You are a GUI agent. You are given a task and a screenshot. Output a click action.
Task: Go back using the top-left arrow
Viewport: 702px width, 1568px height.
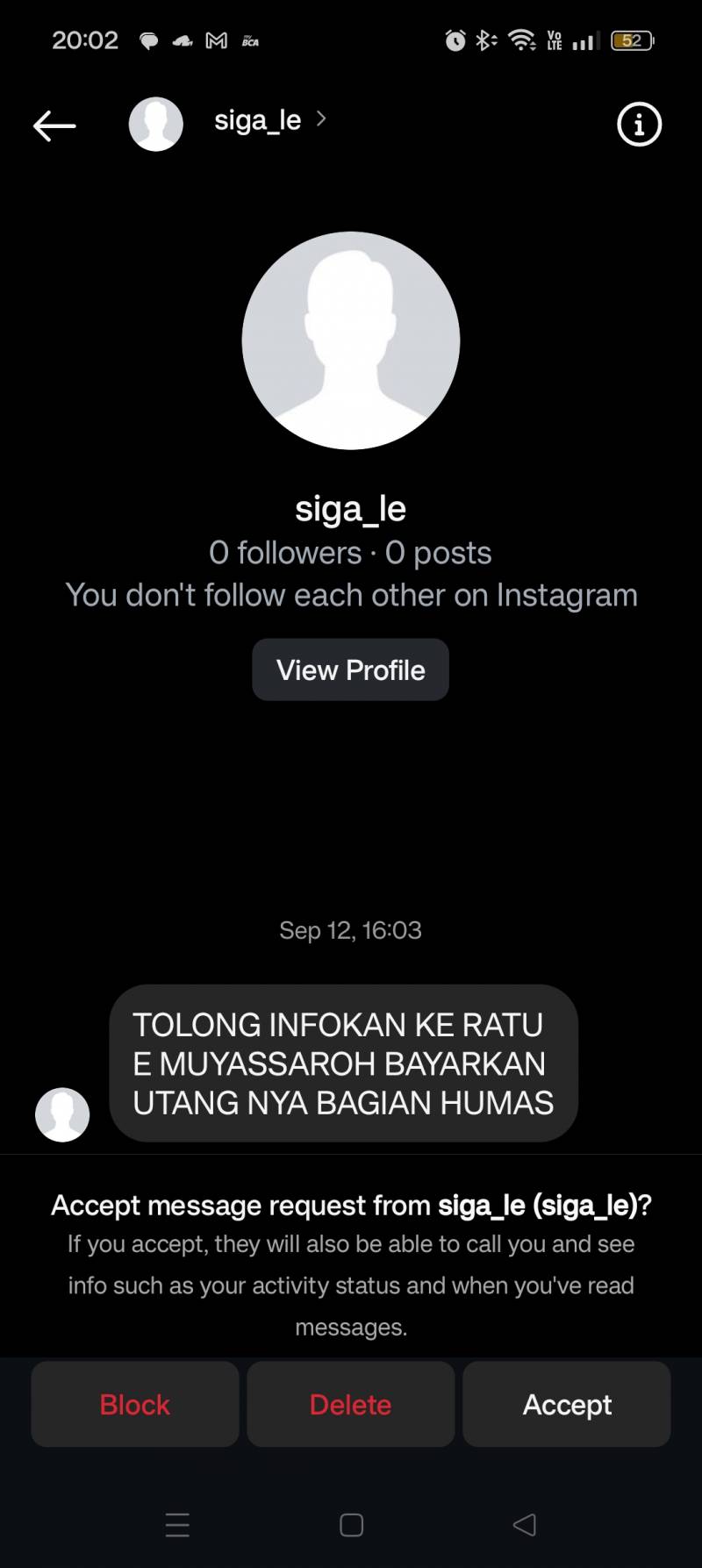[54, 125]
